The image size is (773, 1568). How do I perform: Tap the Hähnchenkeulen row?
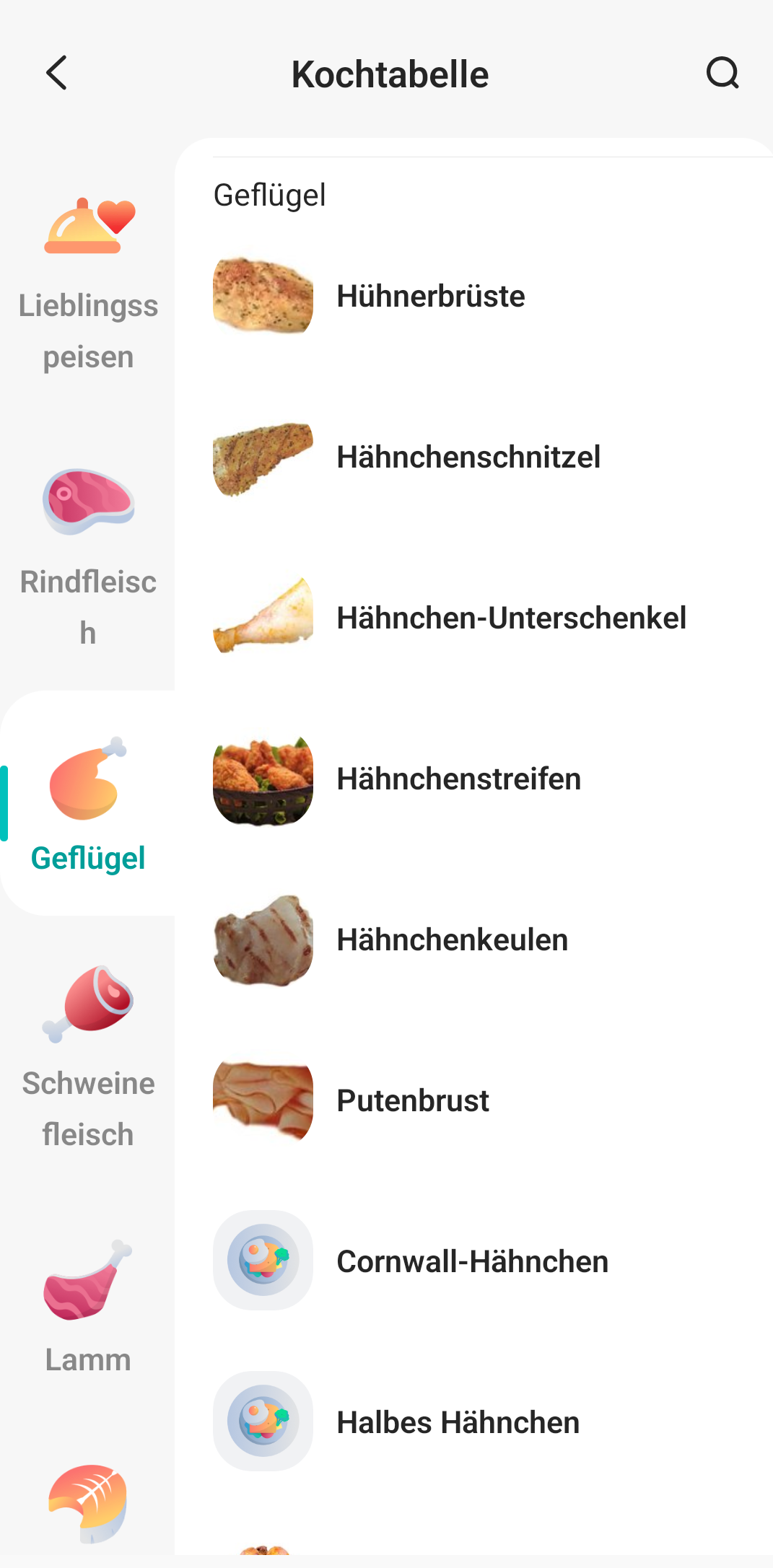[x=452, y=940]
